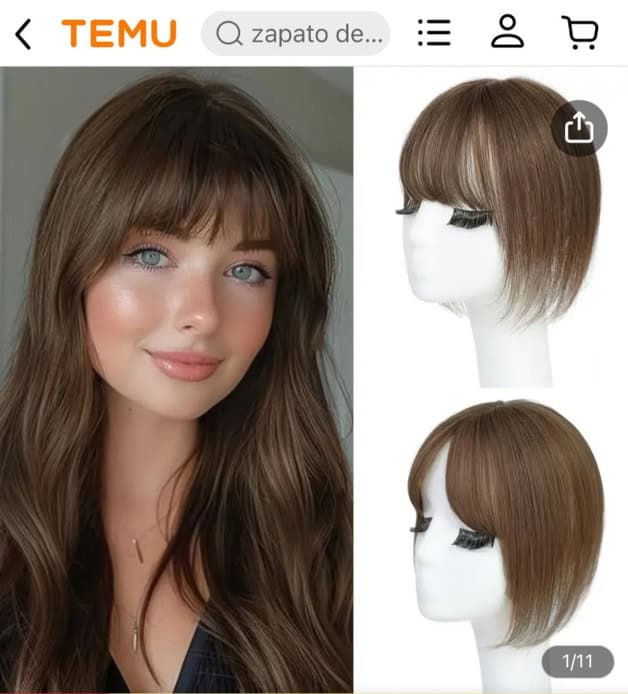
Task: Go back to the previous page
Action: point(23,34)
